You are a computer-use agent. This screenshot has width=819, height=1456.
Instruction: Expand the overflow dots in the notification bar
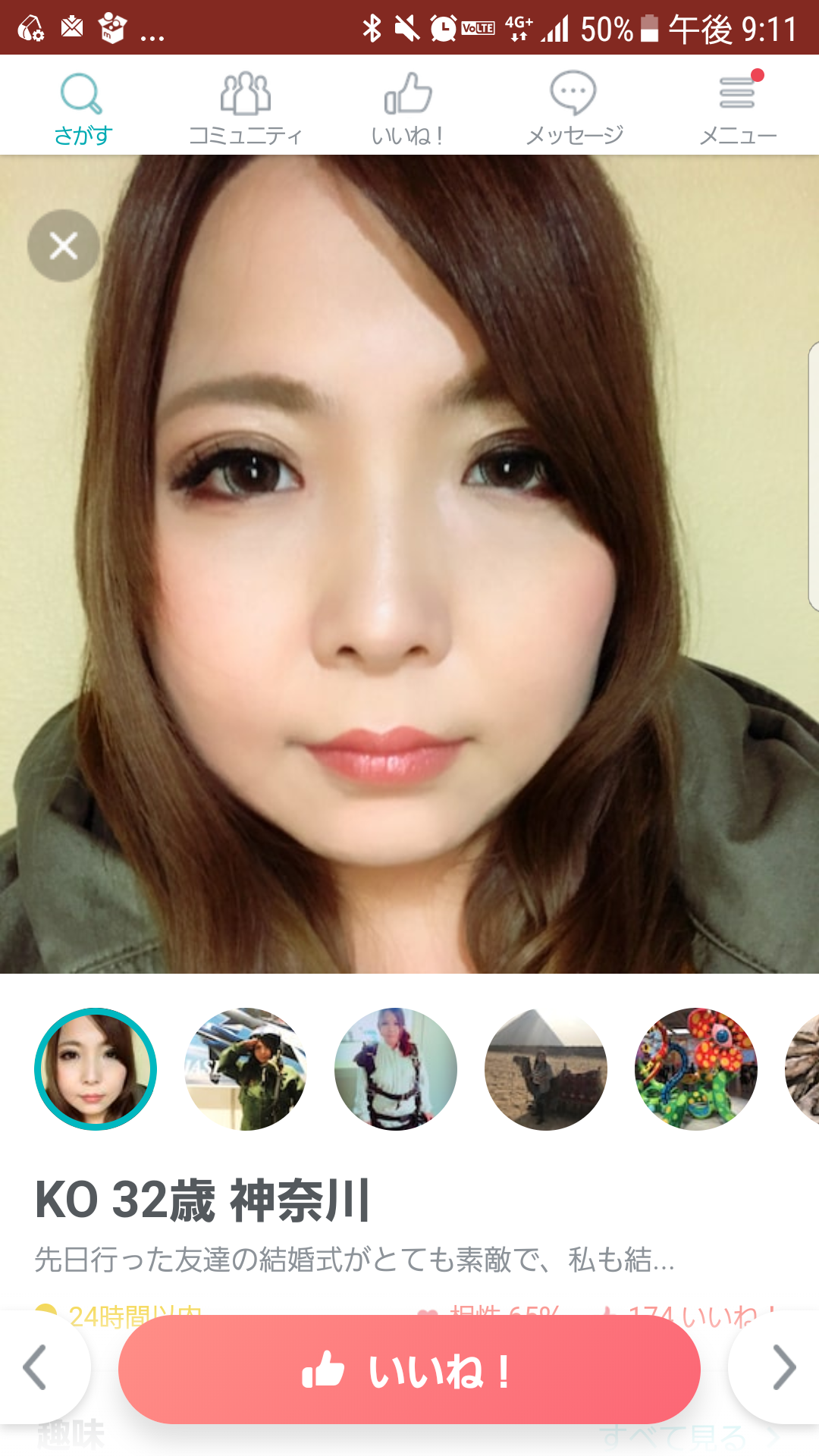(152, 30)
